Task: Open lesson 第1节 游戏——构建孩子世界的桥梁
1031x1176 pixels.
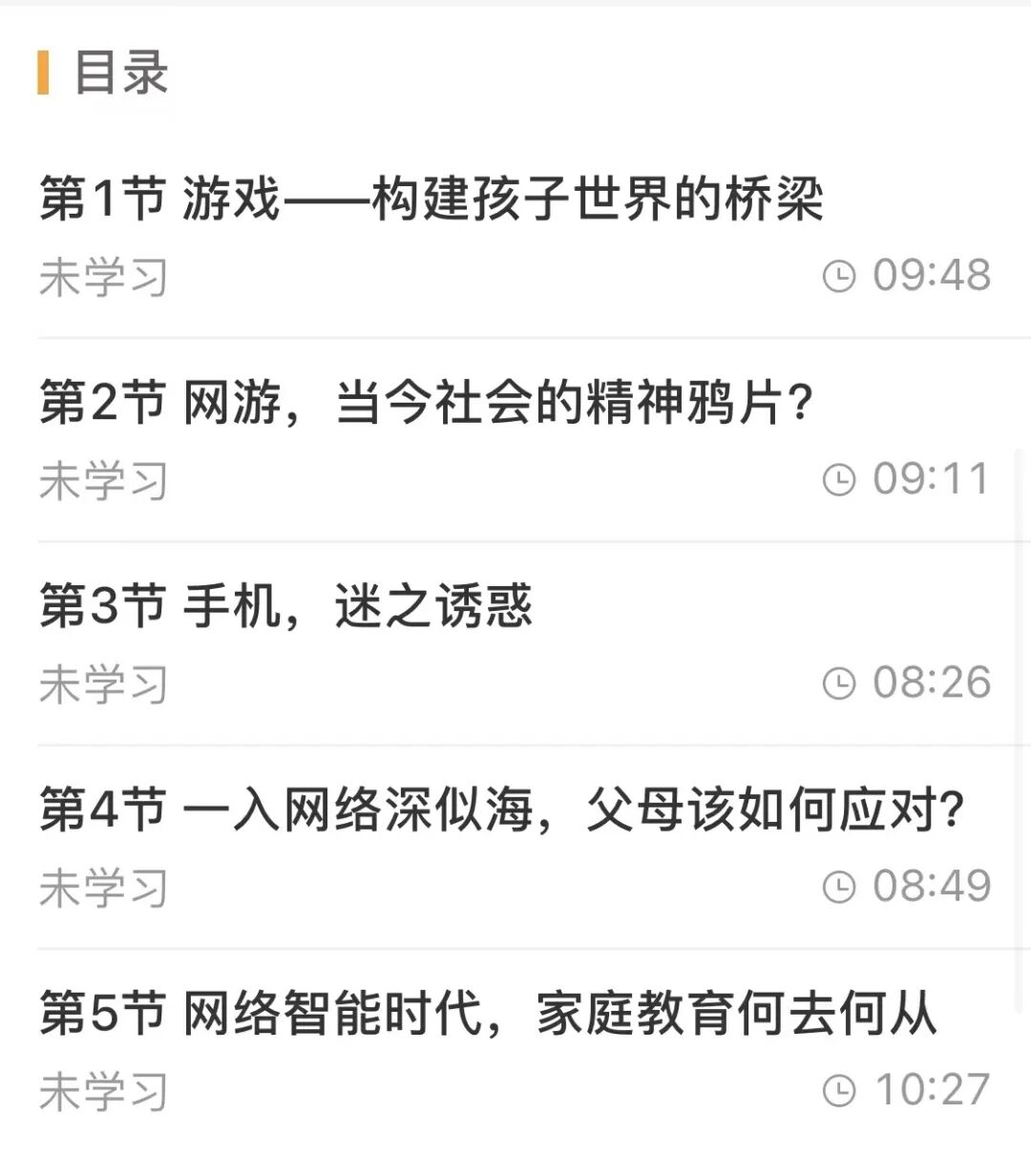Action: coord(431,200)
